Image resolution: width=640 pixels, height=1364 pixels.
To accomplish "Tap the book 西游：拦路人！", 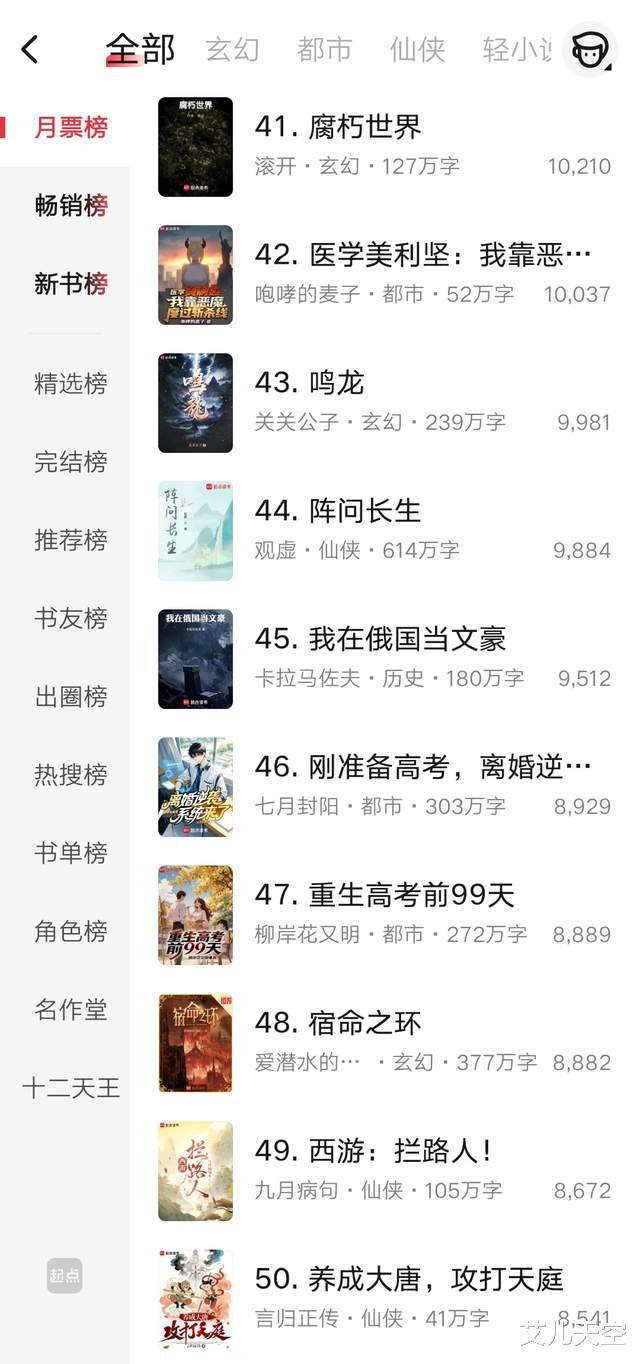I will point(373,1152).
